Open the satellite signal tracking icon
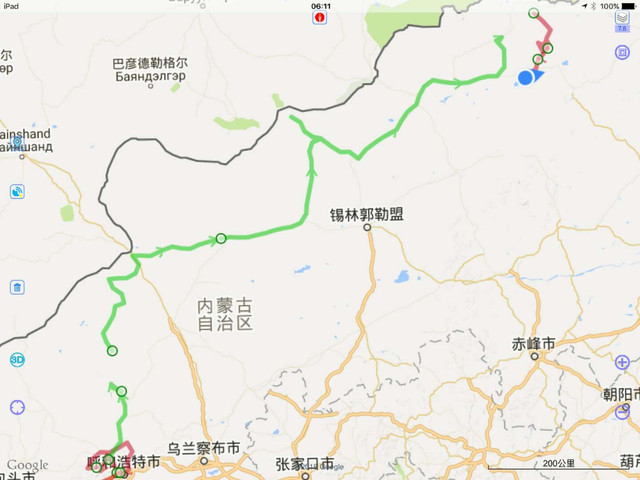The height and width of the screenshot is (480, 640). 17,191
